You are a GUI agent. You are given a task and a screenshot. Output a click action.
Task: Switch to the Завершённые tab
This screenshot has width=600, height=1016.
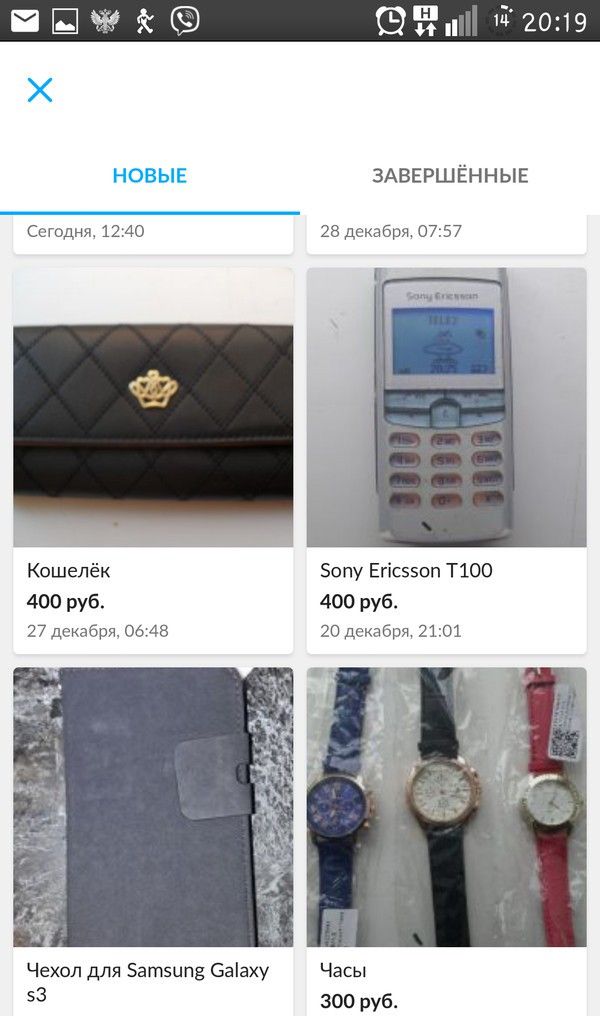[450, 176]
